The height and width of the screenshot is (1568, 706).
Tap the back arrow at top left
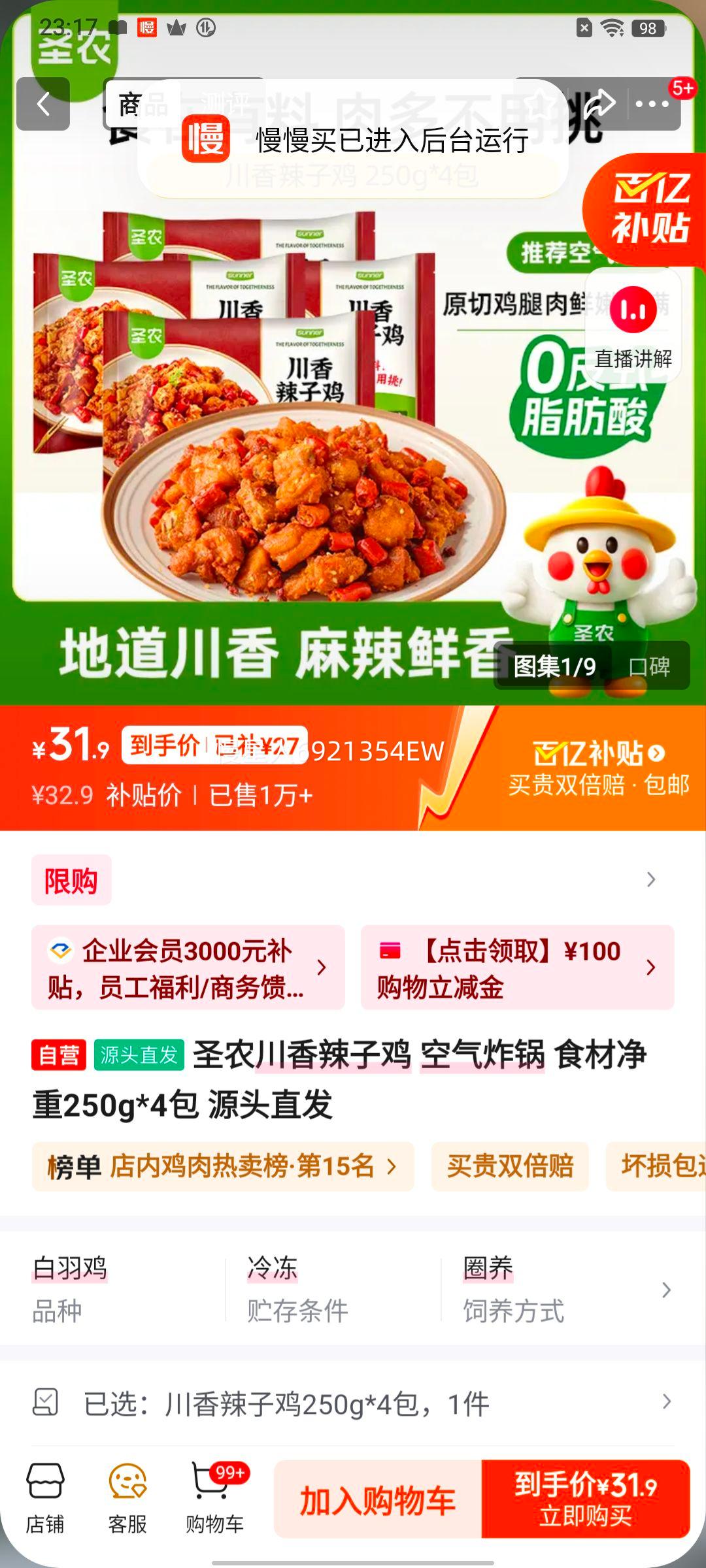click(x=44, y=103)
